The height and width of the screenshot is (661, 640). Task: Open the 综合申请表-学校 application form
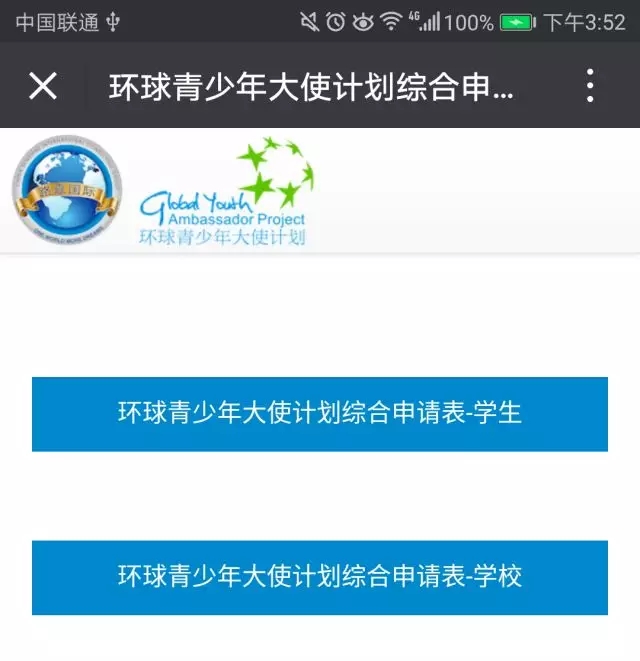[320, 577]
